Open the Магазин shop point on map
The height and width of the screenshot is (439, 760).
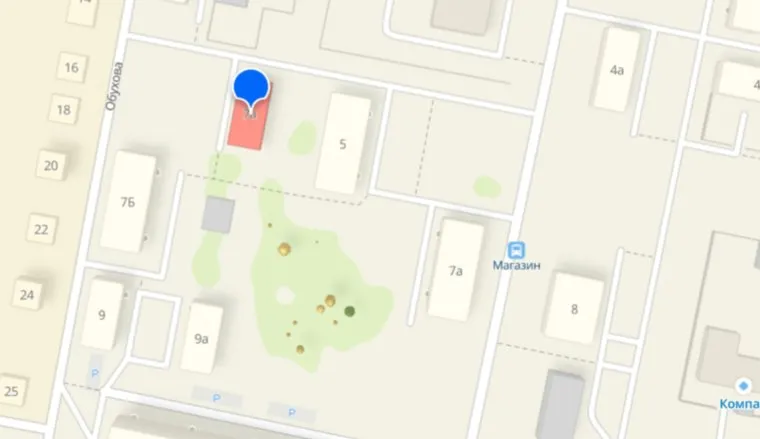517,249
